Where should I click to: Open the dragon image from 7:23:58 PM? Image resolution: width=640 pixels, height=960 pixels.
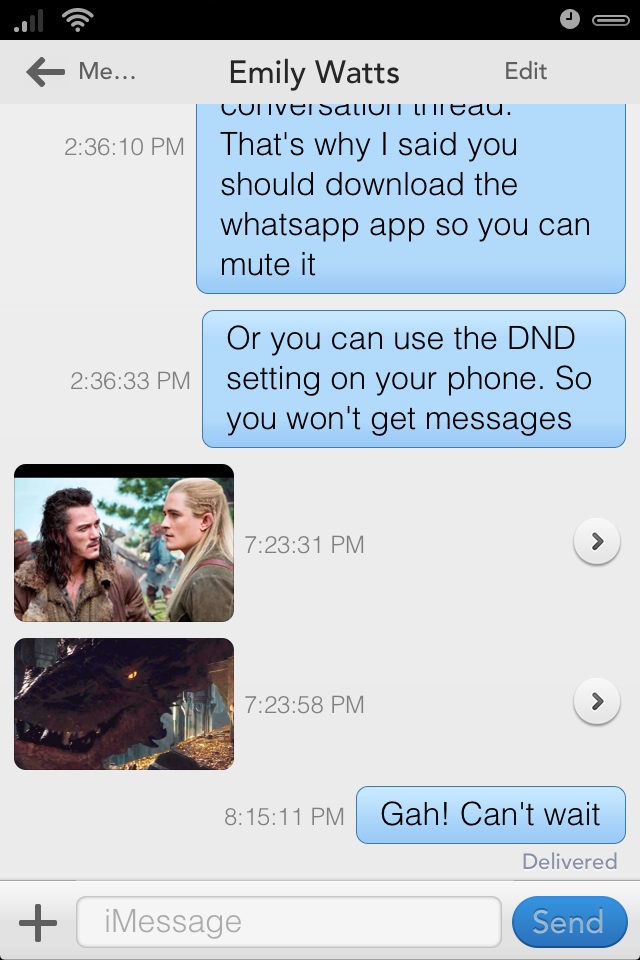click(124, 703)
